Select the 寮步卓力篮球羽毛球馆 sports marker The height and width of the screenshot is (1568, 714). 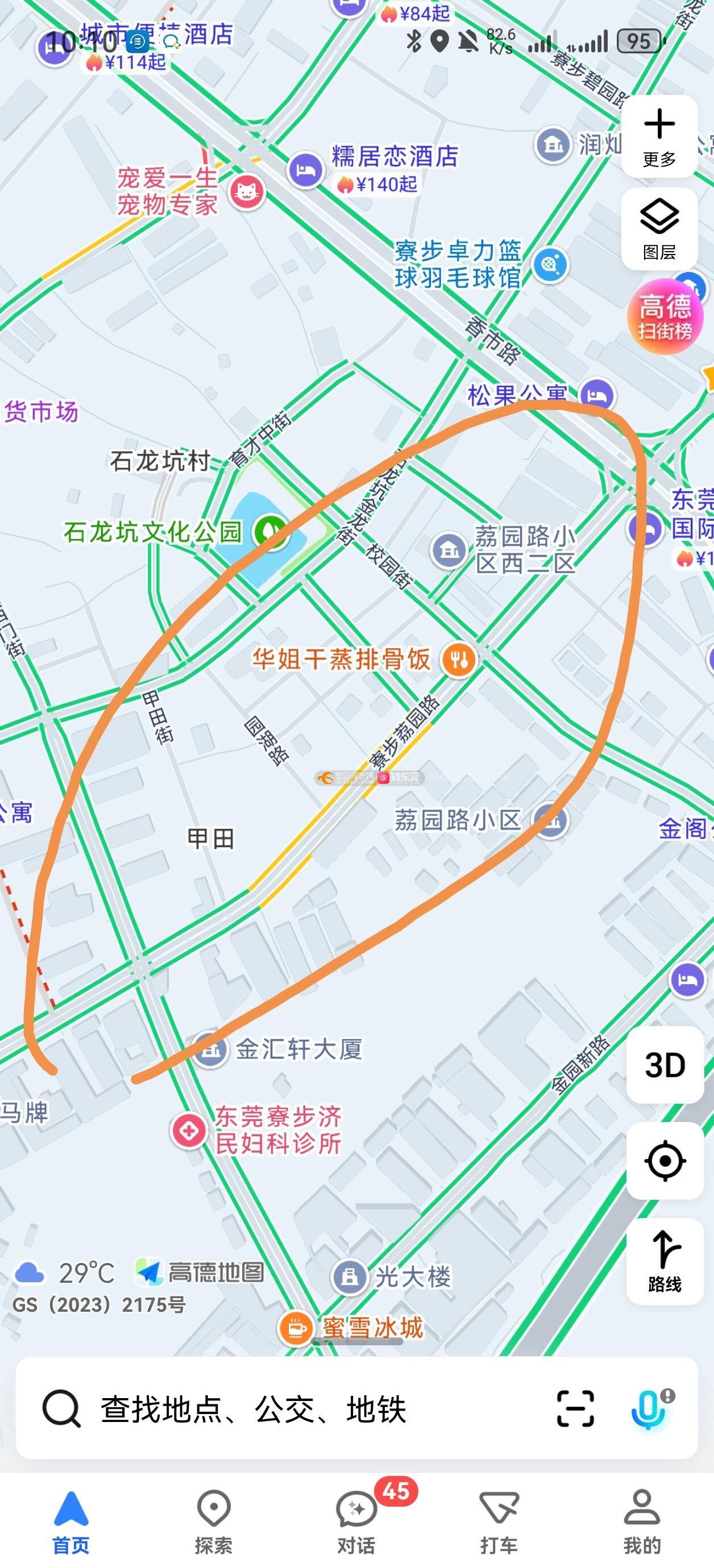[550, 265]
